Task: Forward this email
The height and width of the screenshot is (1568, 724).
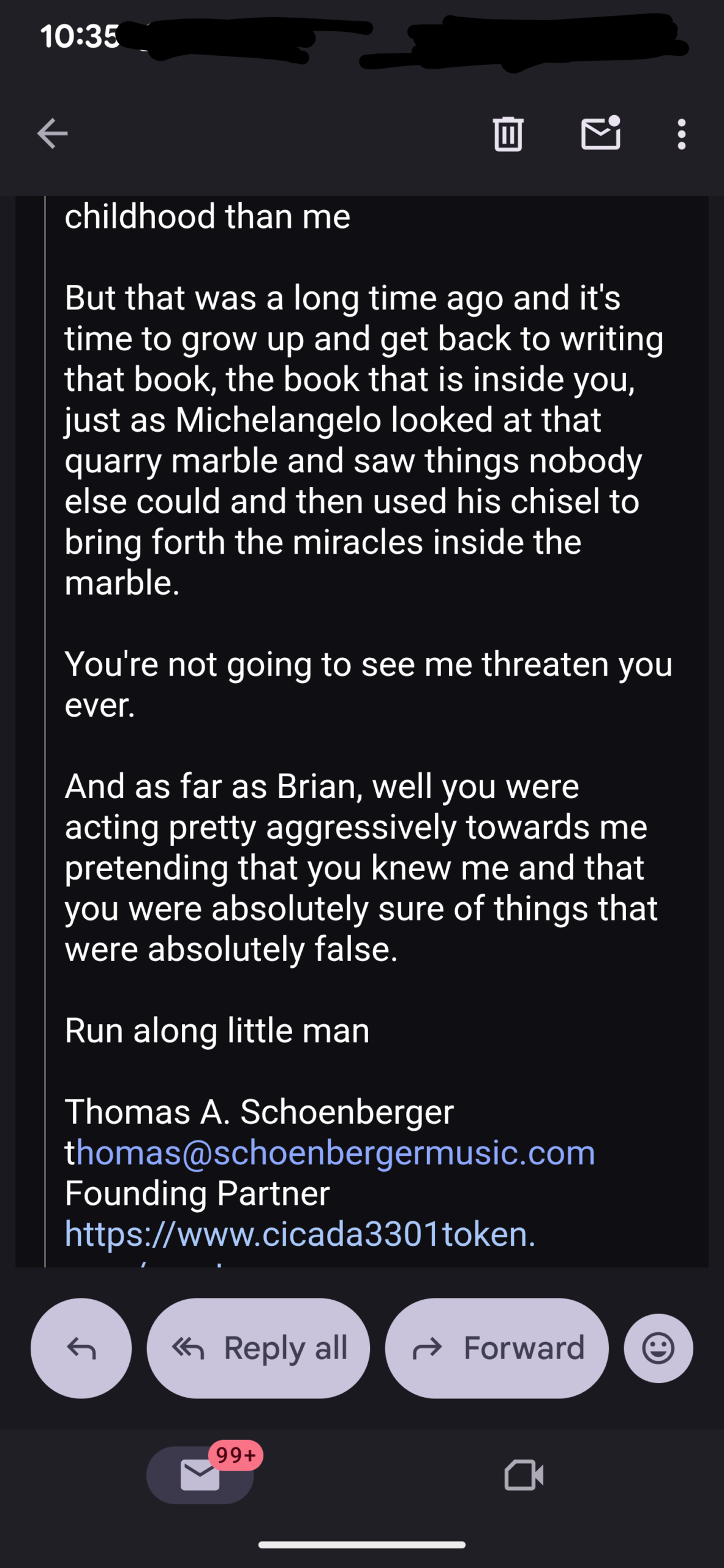Action: coord(497,1347)
